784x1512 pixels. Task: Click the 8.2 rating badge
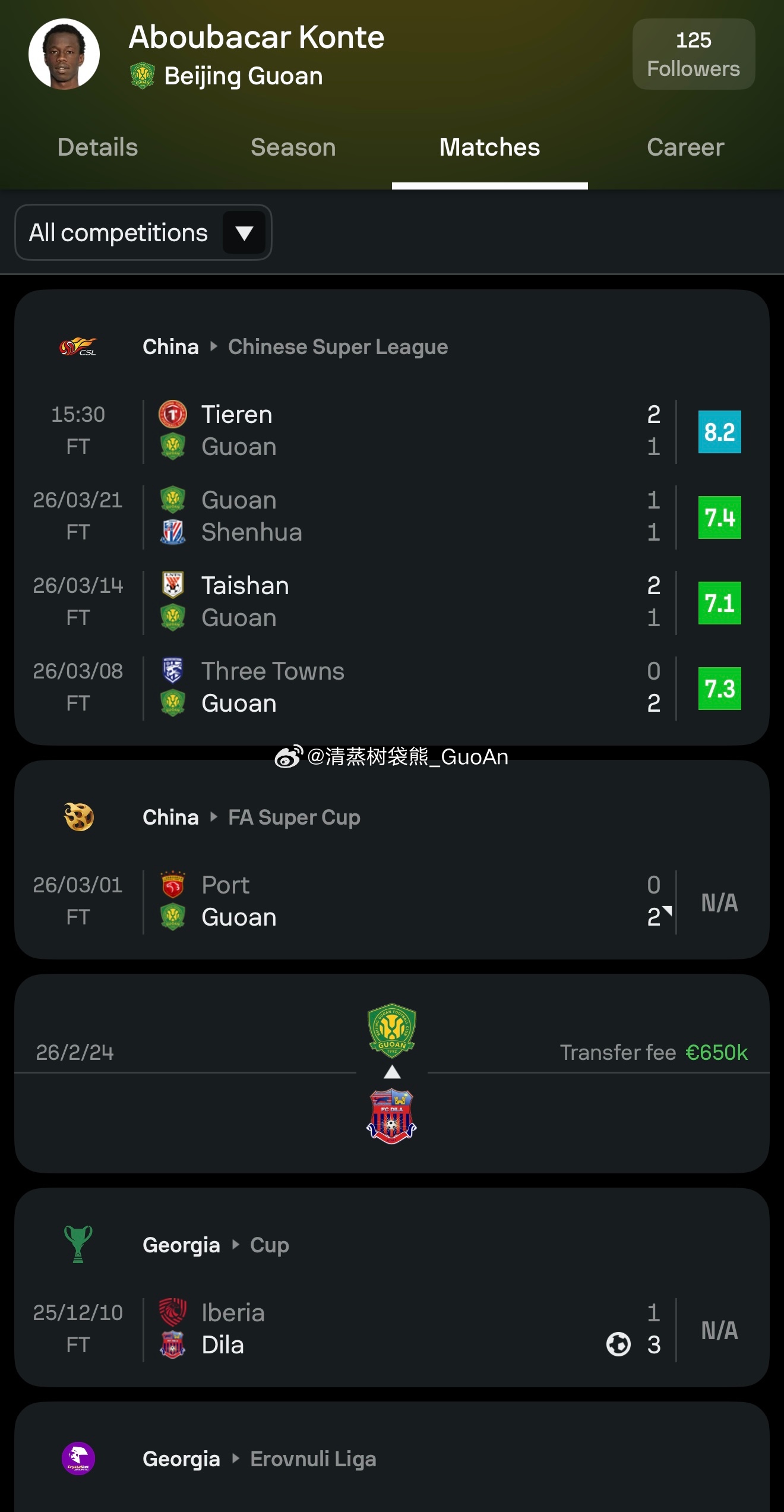pyautogui.click(x=719, y=431)
